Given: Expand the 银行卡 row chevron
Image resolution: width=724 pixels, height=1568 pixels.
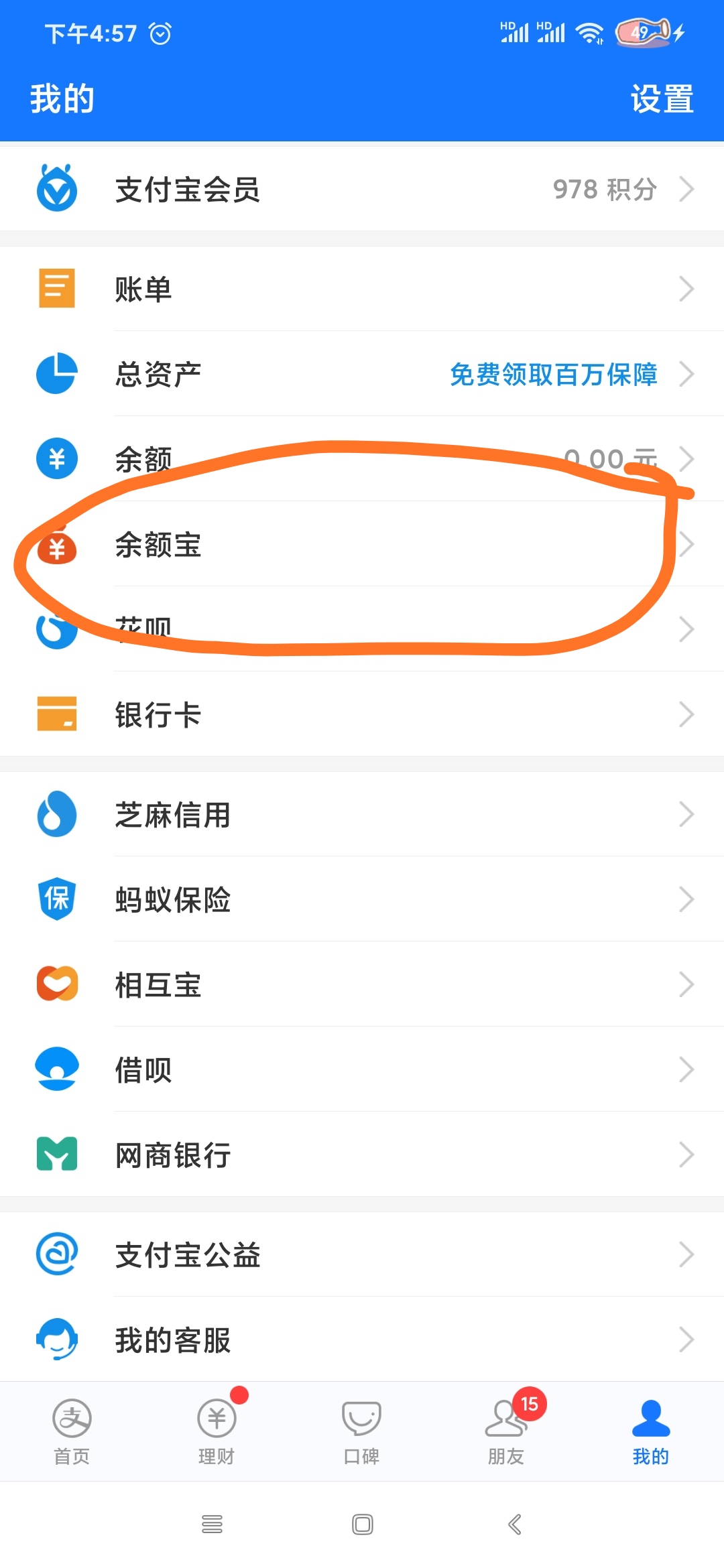Looking at the screenshot, I should (x=688, y=714).
